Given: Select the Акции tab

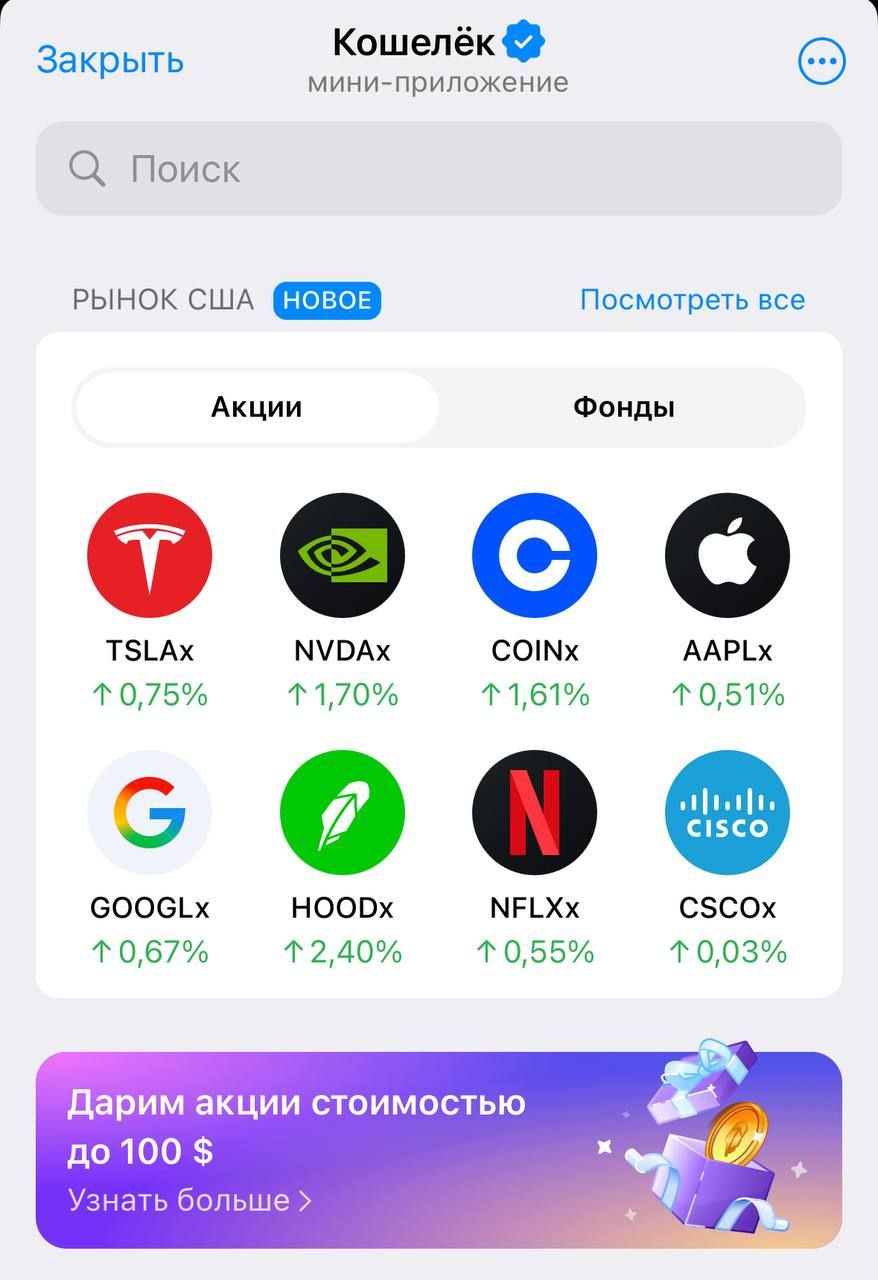Looking at the screenshot, I should (x=256, y=408).
